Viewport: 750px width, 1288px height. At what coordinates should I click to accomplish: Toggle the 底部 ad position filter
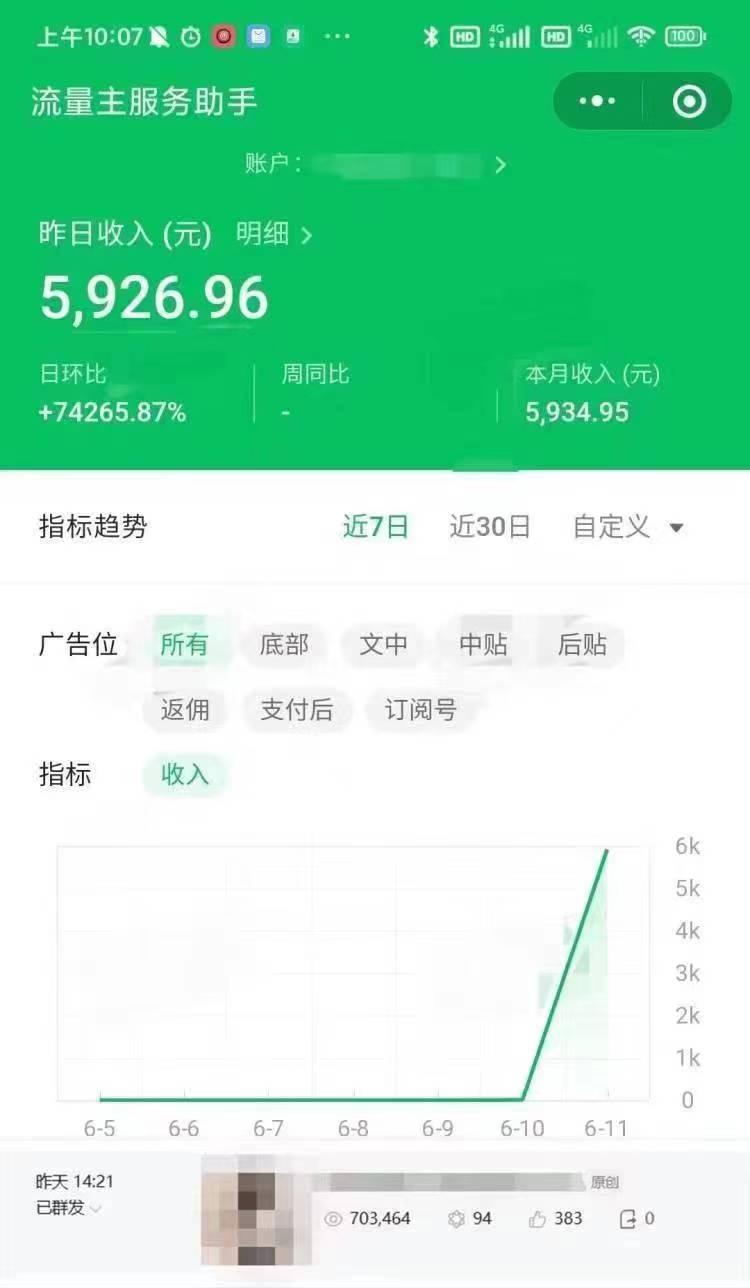click(x=284, y=645)
